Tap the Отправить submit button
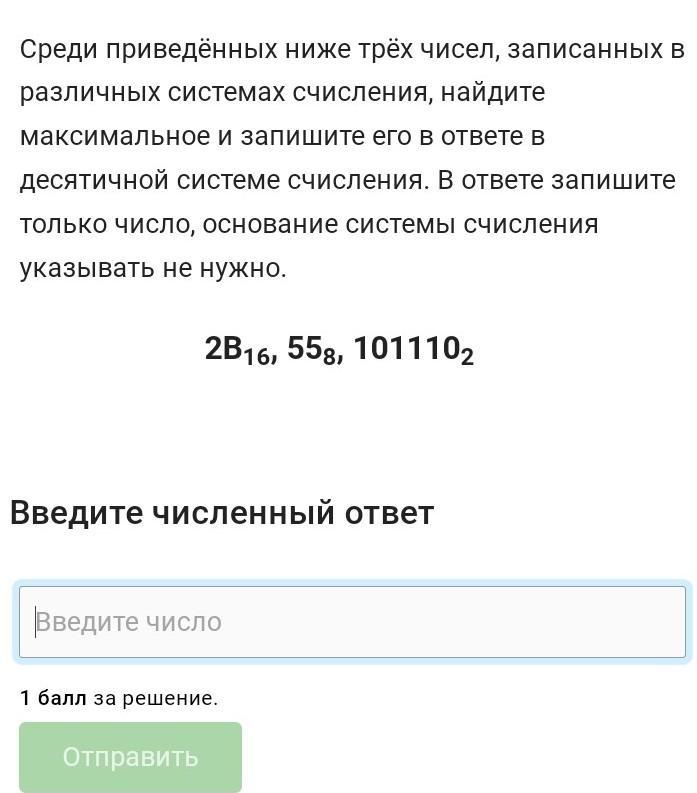 coord(130,757)
